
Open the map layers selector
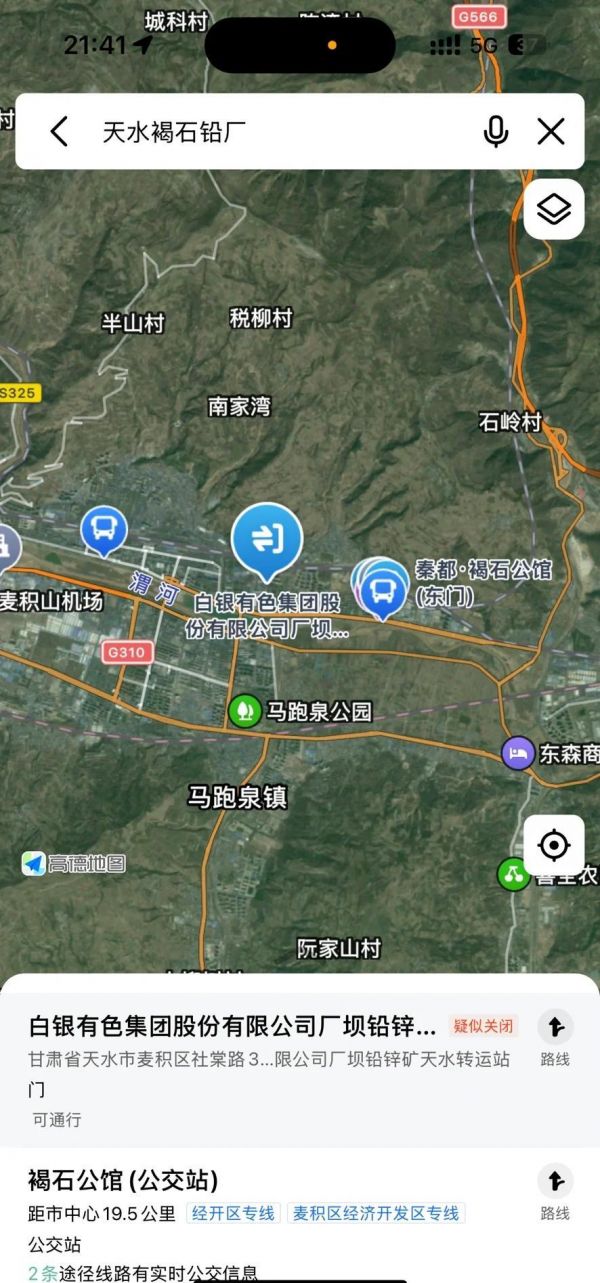554,209
